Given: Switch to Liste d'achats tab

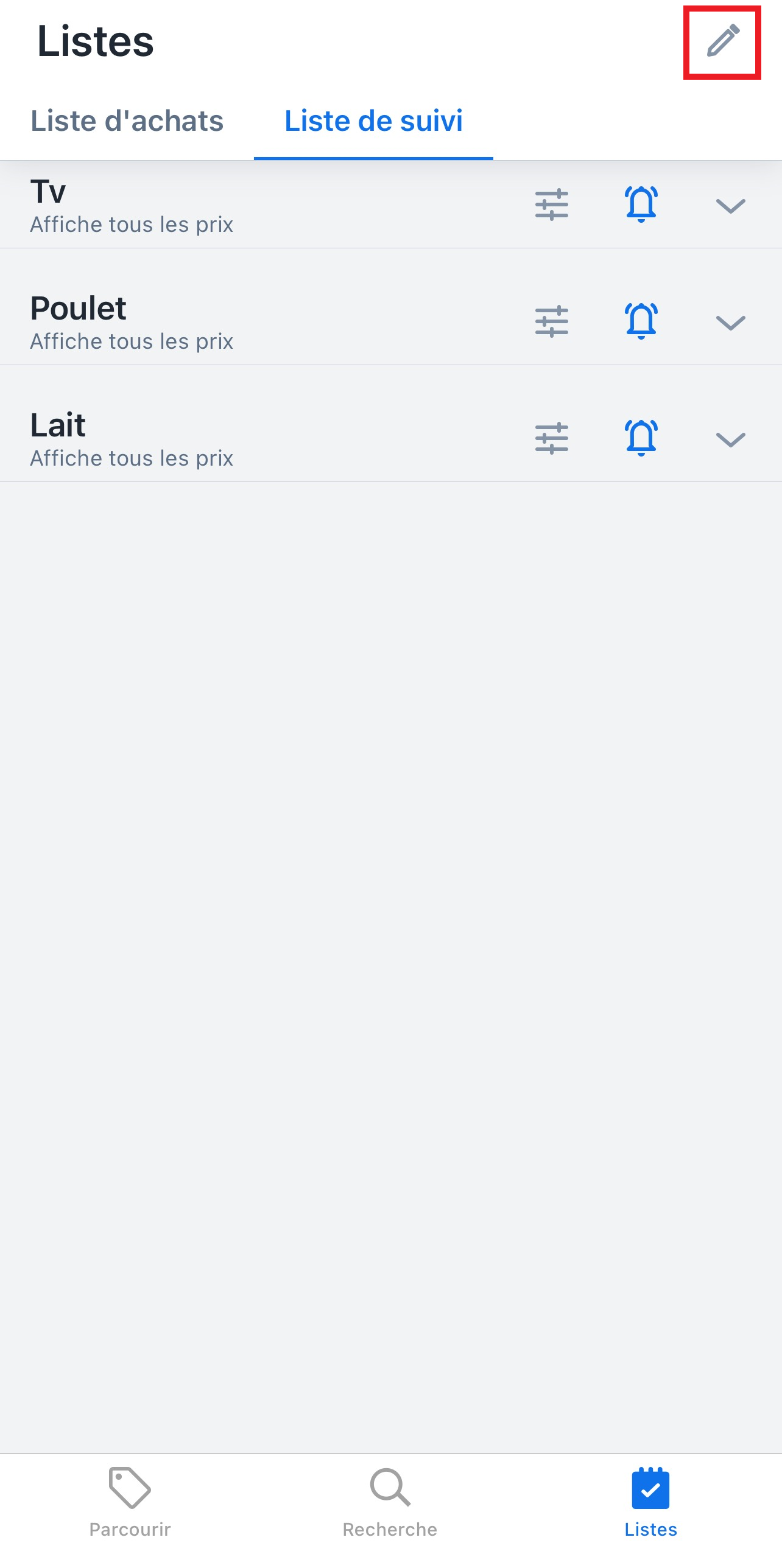Looking at the screenshot, I should (127, 121).
